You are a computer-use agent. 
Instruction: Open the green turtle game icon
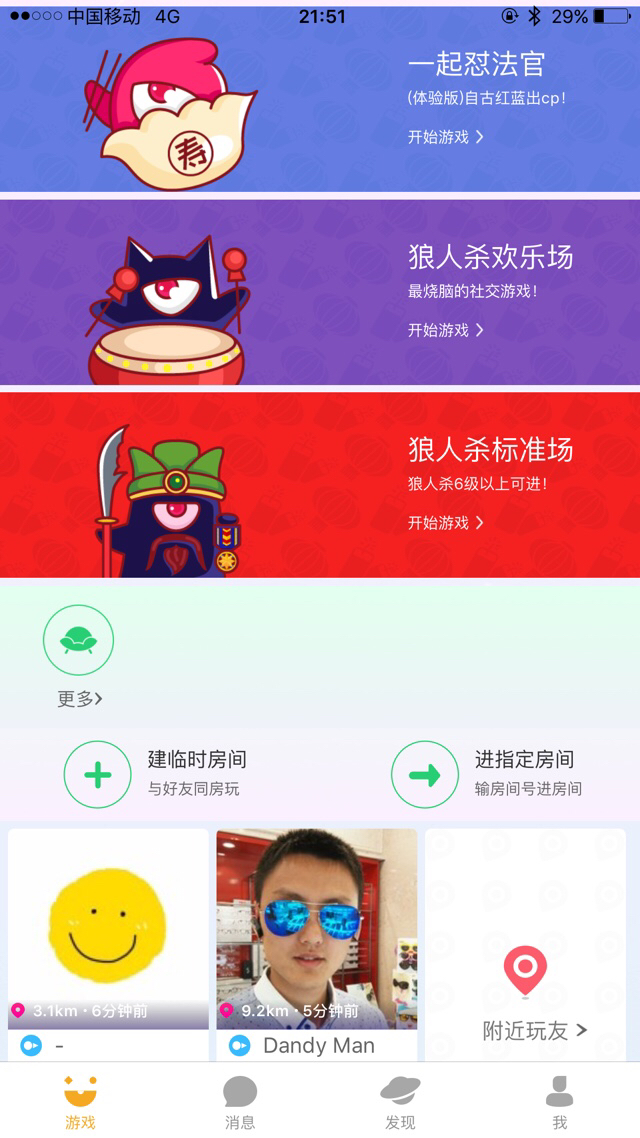click(x=78, y=640)
